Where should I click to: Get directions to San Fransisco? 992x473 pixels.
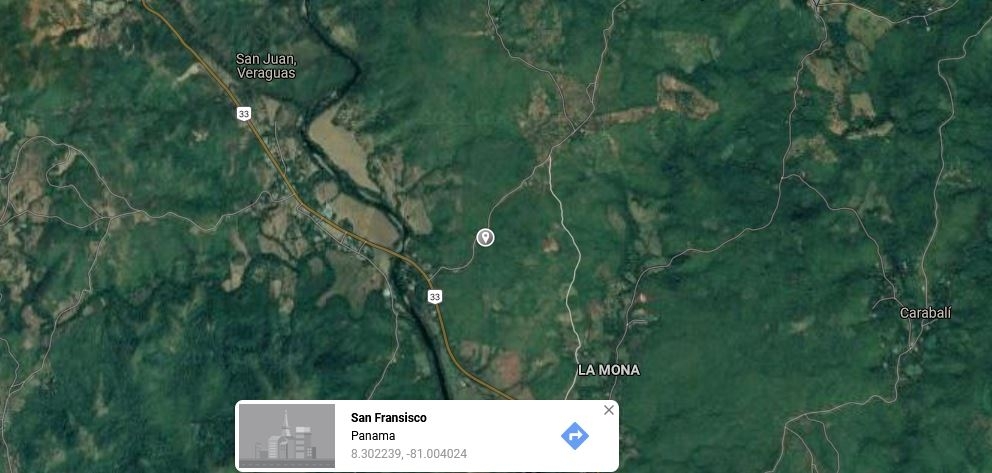point(574,436)
